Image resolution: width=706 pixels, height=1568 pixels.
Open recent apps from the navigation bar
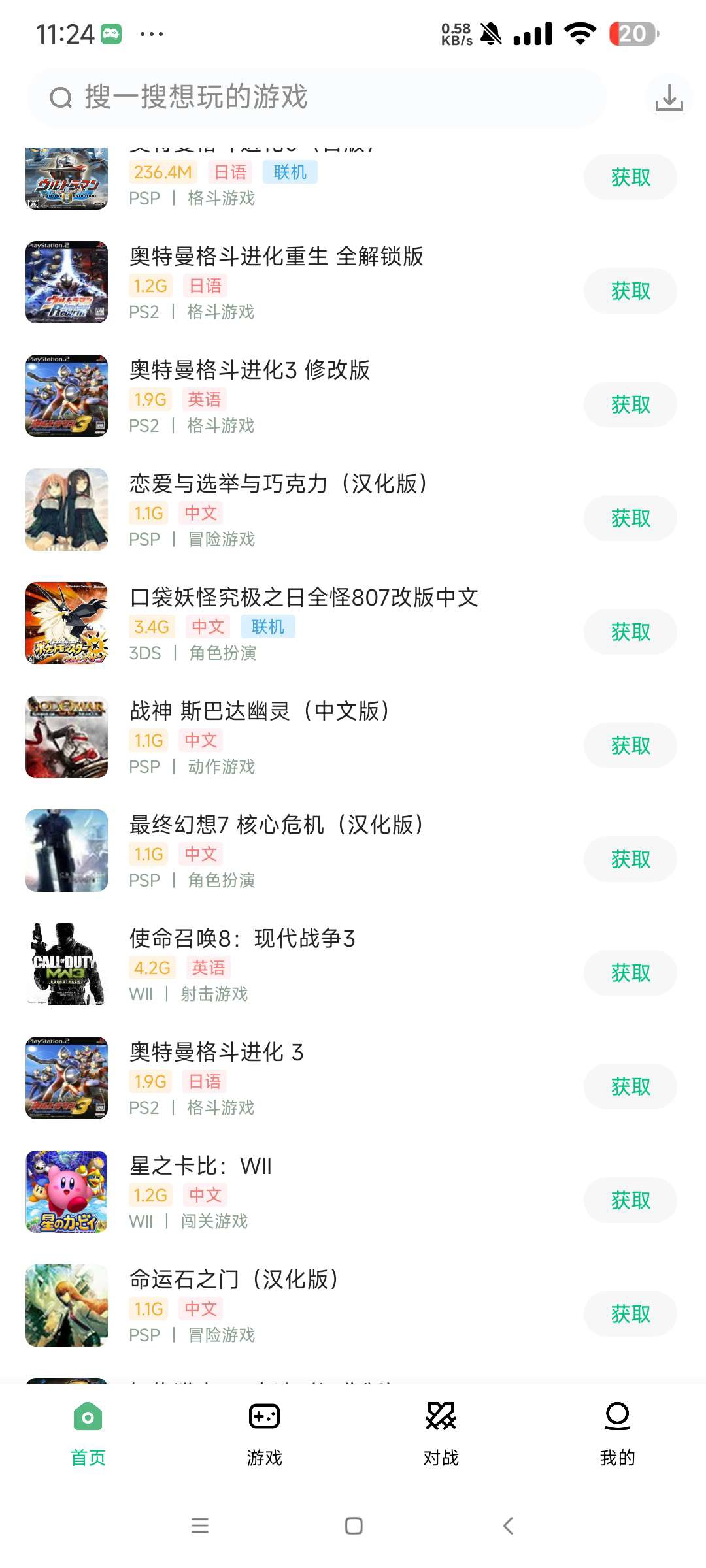pyautogui.click(x=200, y=1526)
